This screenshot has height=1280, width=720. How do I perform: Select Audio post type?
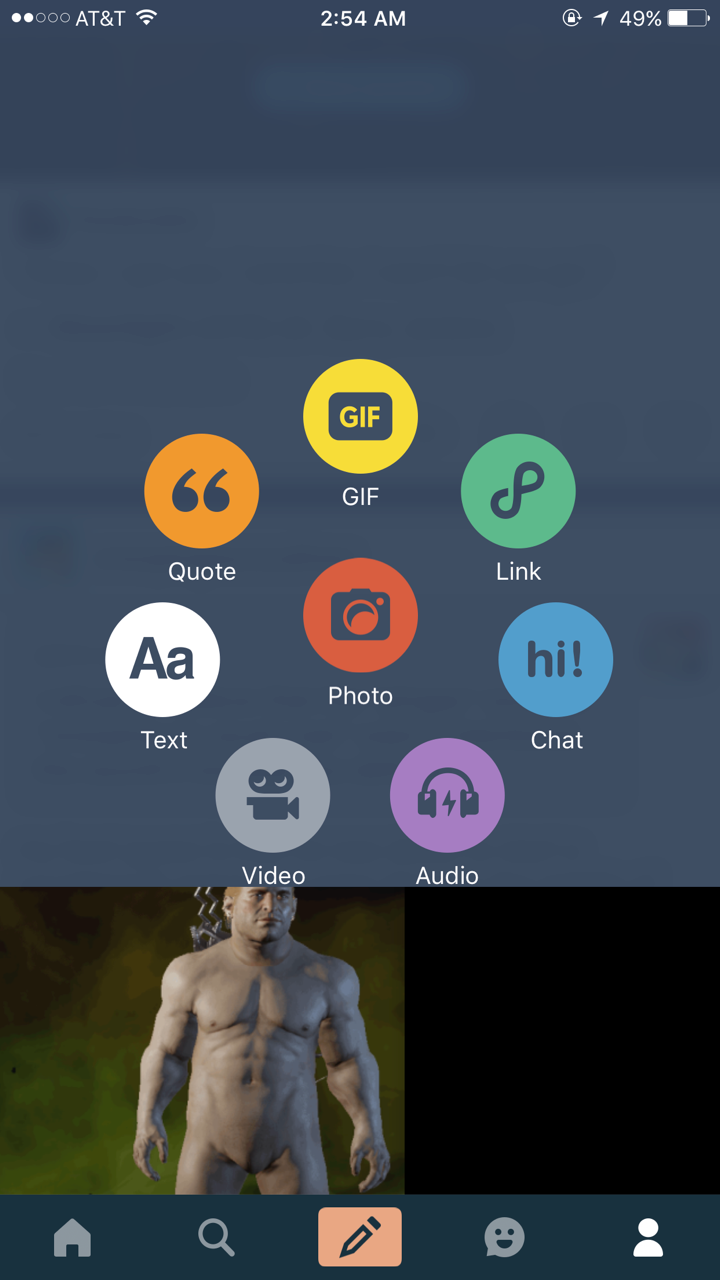pos(447,795)
